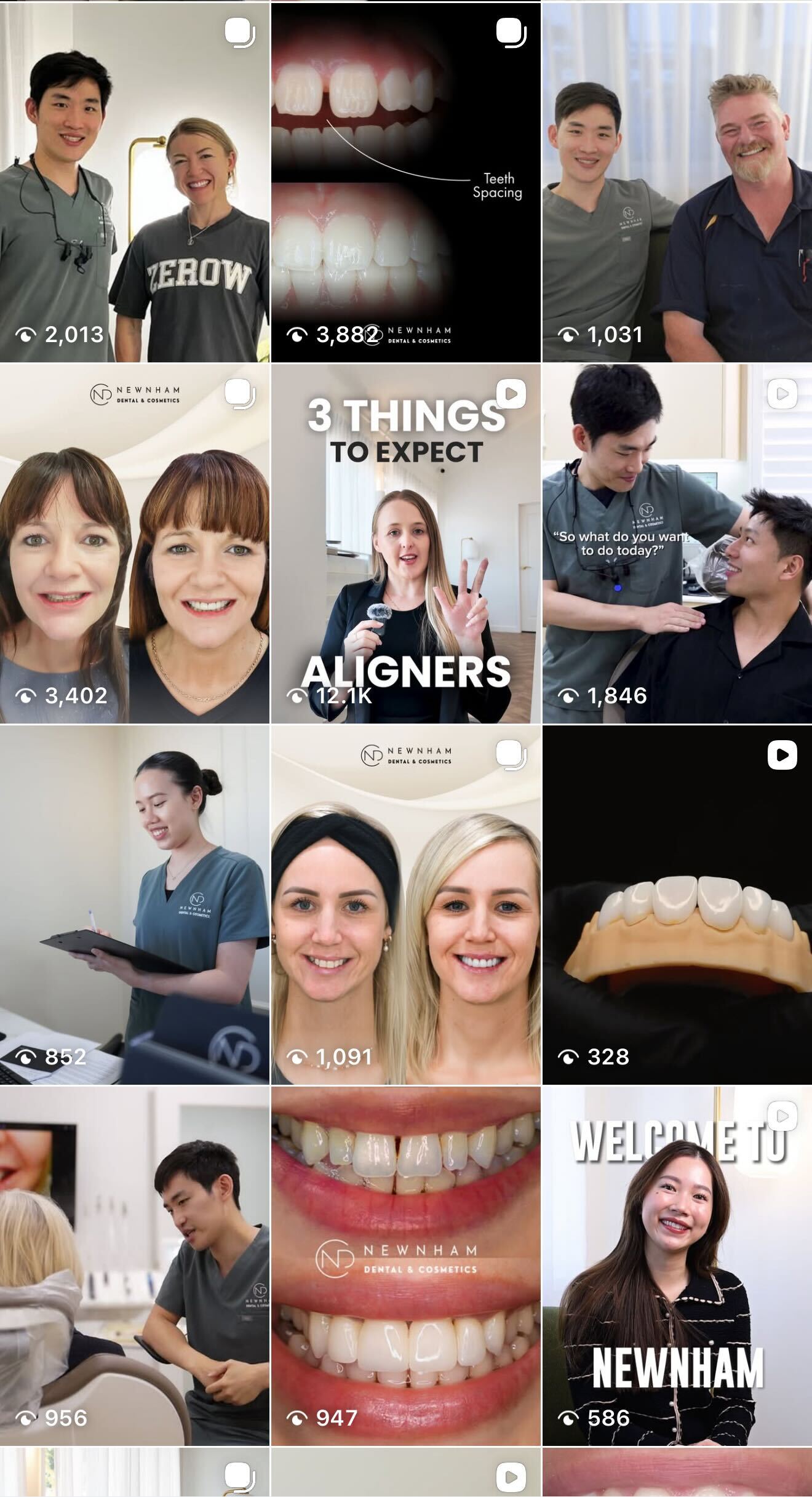The height and width of the screenshot is (1497, 812).
Task: Open the smile close-up post, 947 views
Action: pyautogui.click(x=405, y=1266)
